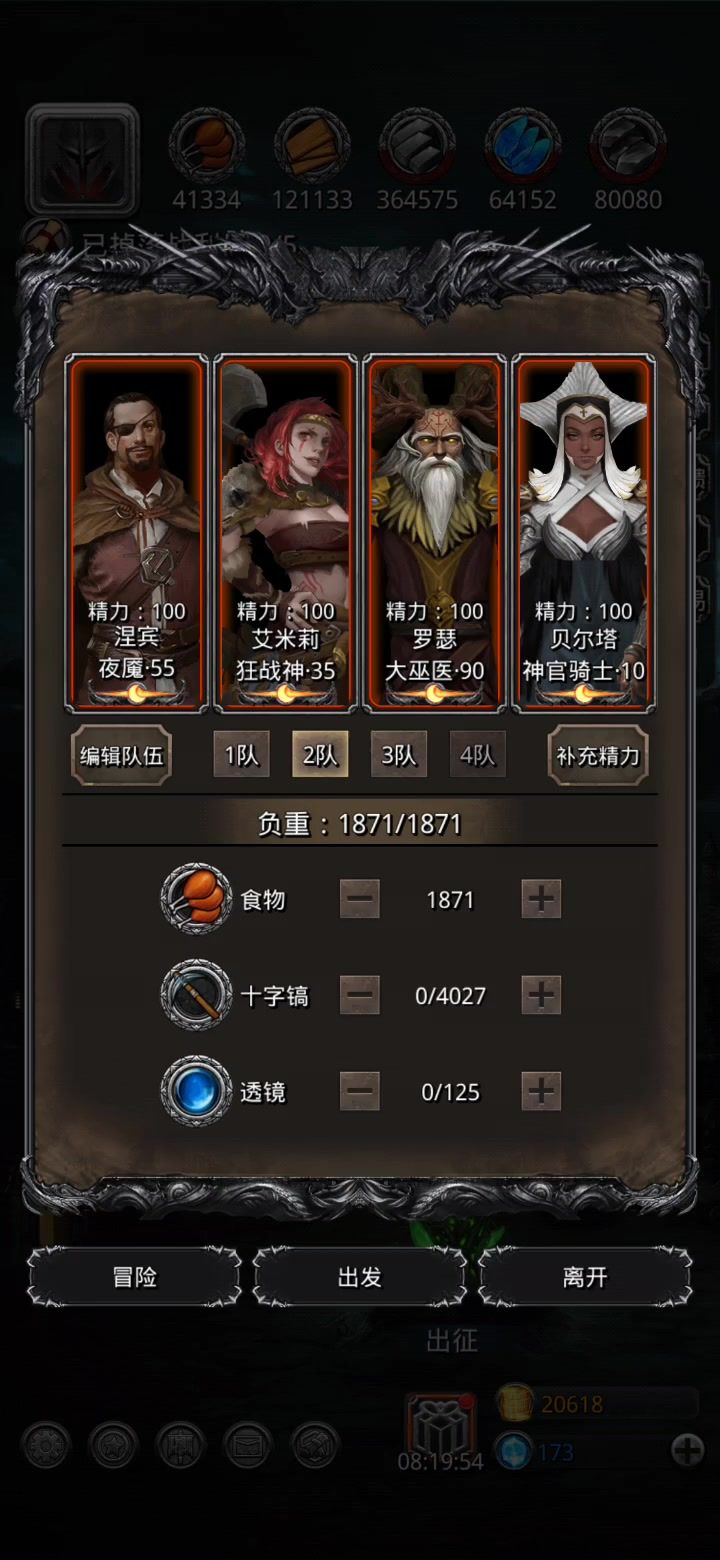Reduce 十字镐 count with minus
Screen dimensions: 720x1560
click(360, 995)
